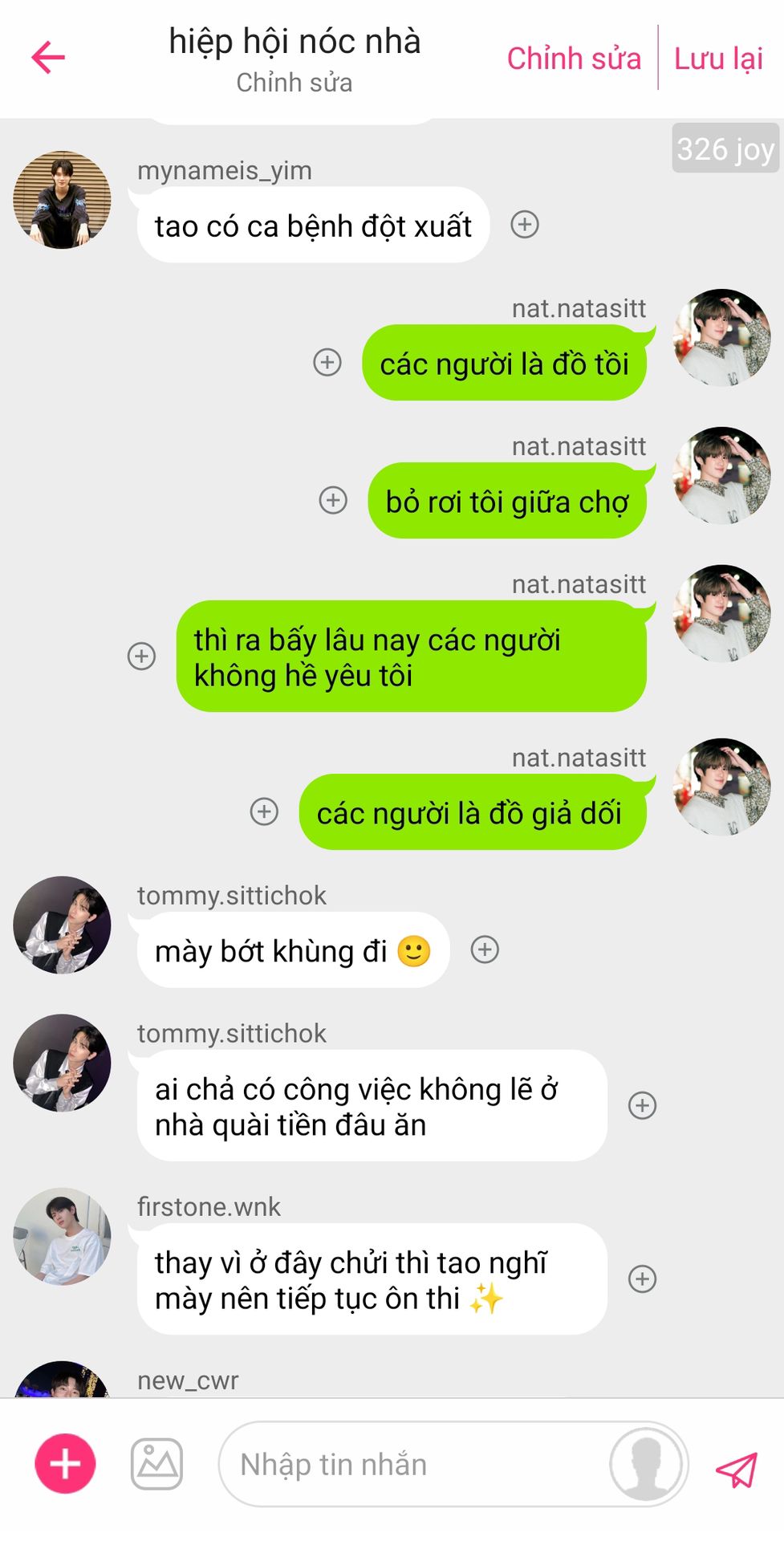Select the 'các người là đồ tồi' bubble
Screen dimensions: 784x1541
click(504, 364)
